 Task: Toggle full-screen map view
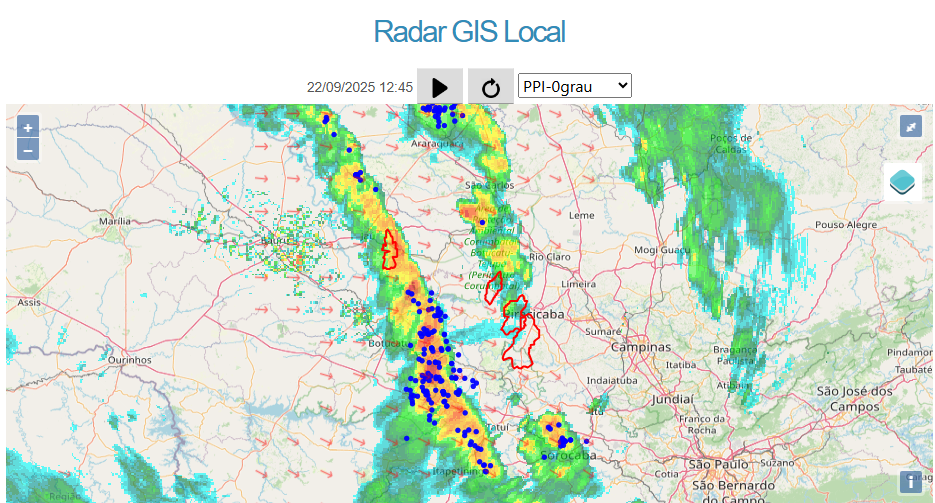(x=910, y=126)
